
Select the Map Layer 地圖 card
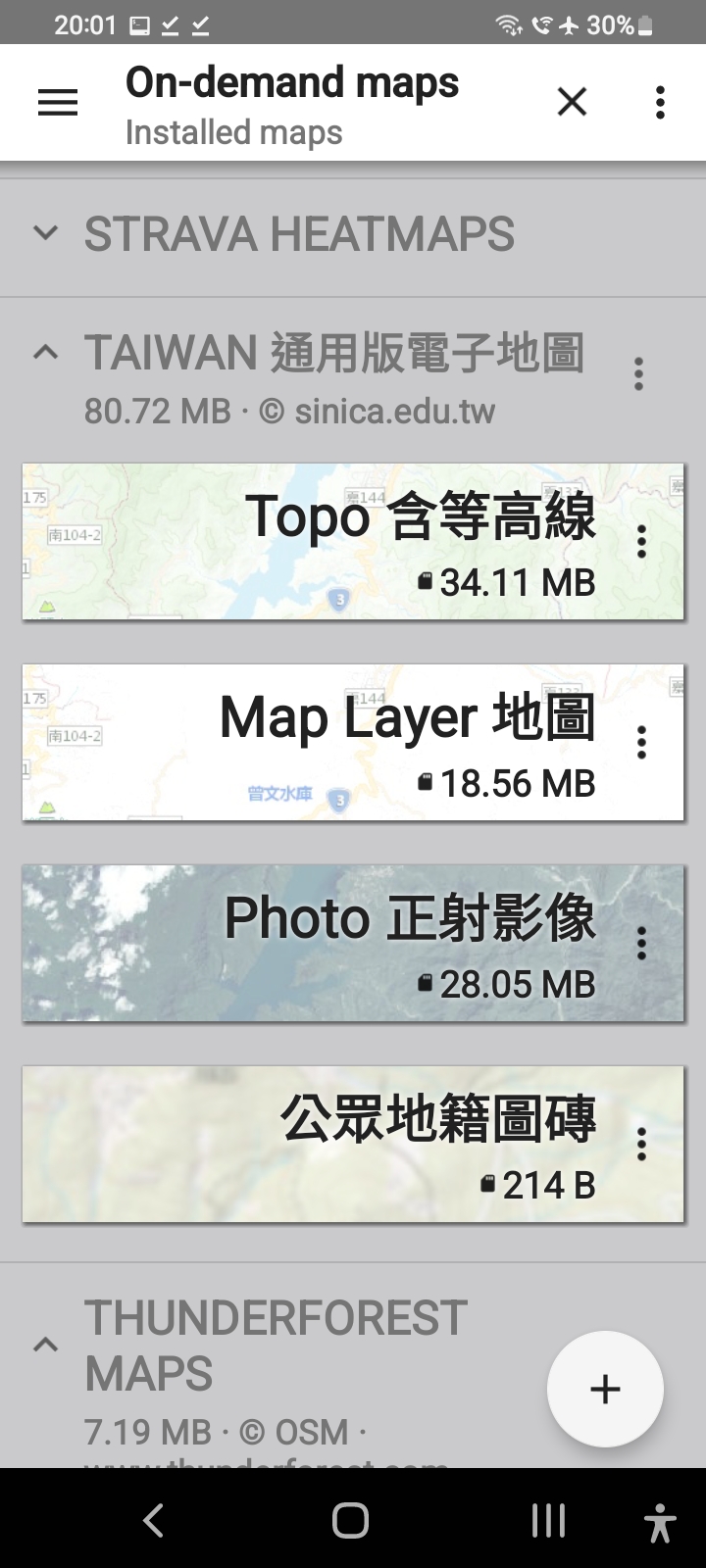[x=324, y=742]
